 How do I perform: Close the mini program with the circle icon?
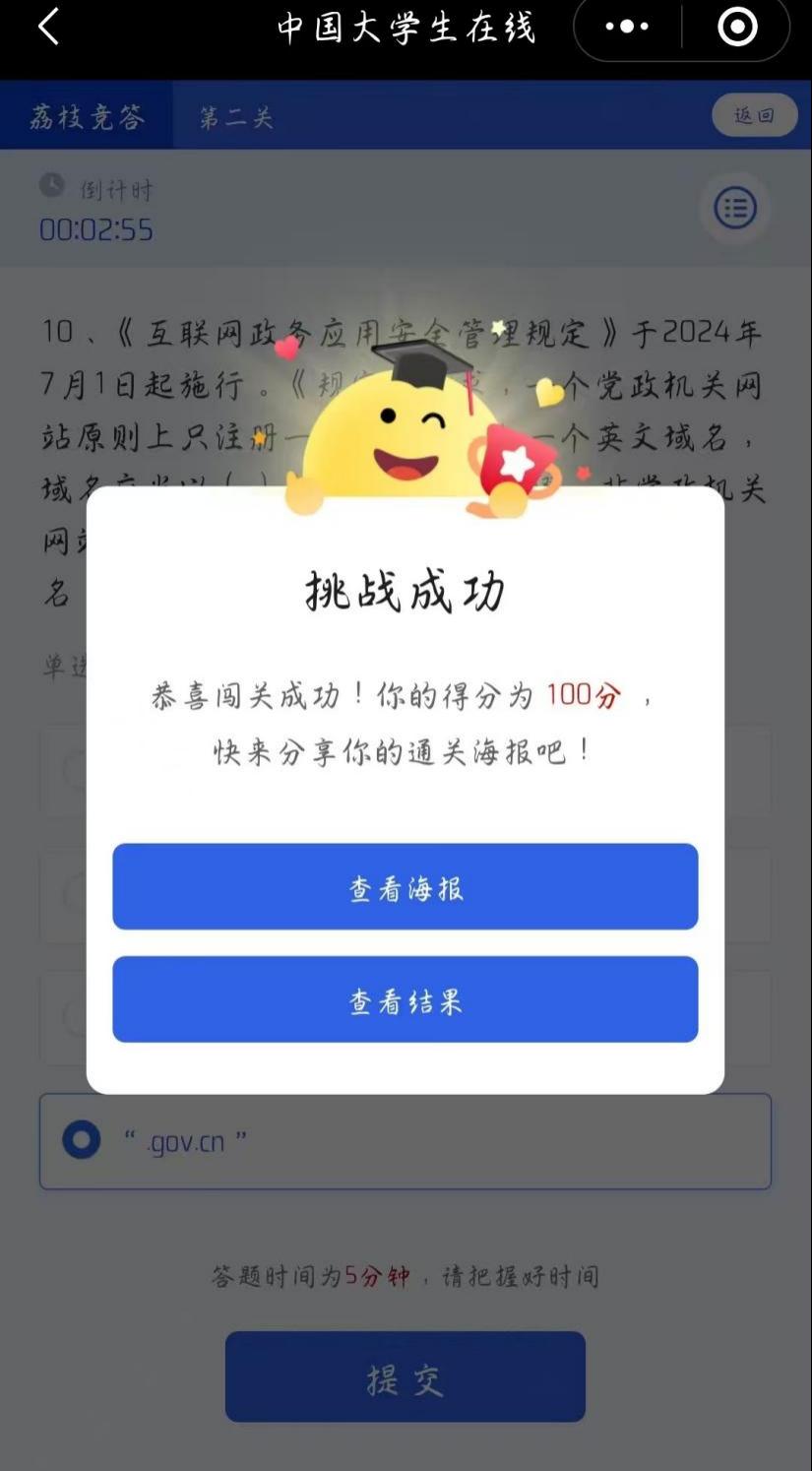(737, 28)
